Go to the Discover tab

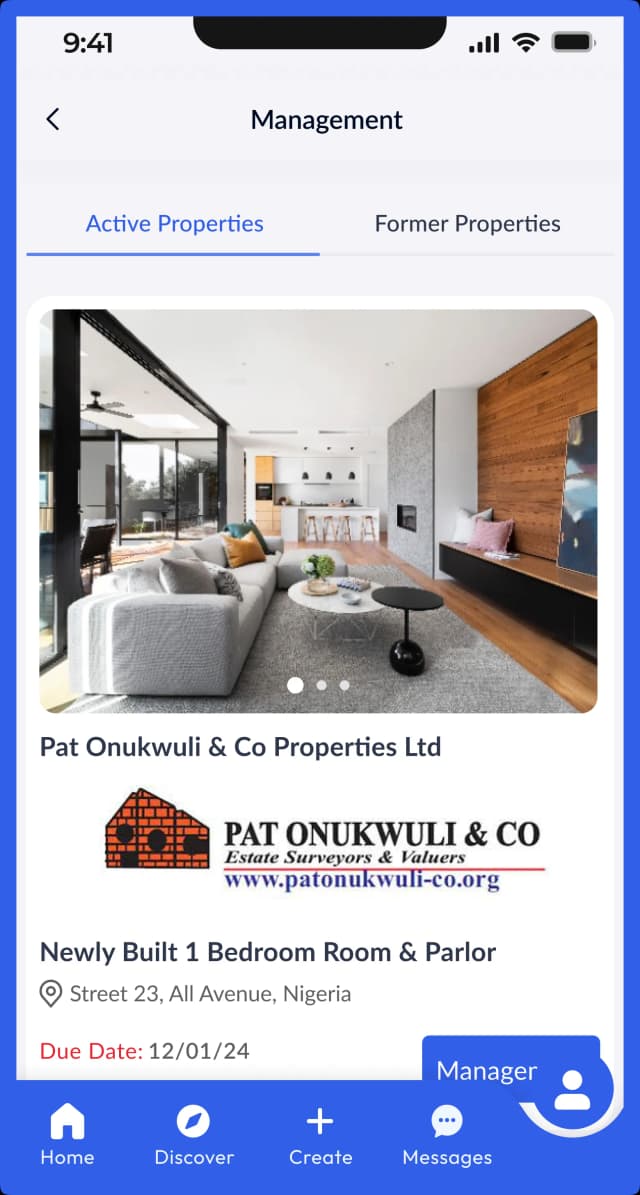coord(193,1136)
